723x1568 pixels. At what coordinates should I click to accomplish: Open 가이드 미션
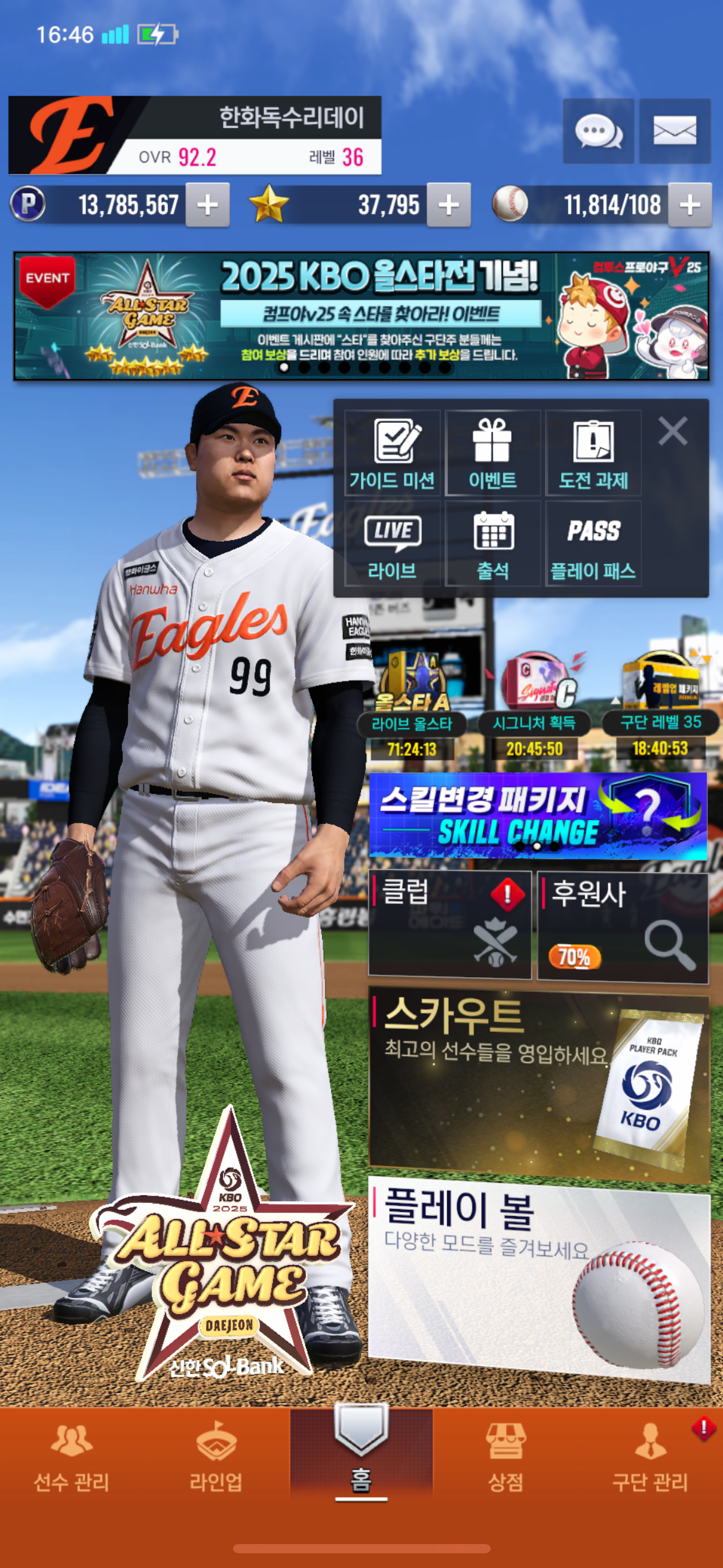[392, 453]
